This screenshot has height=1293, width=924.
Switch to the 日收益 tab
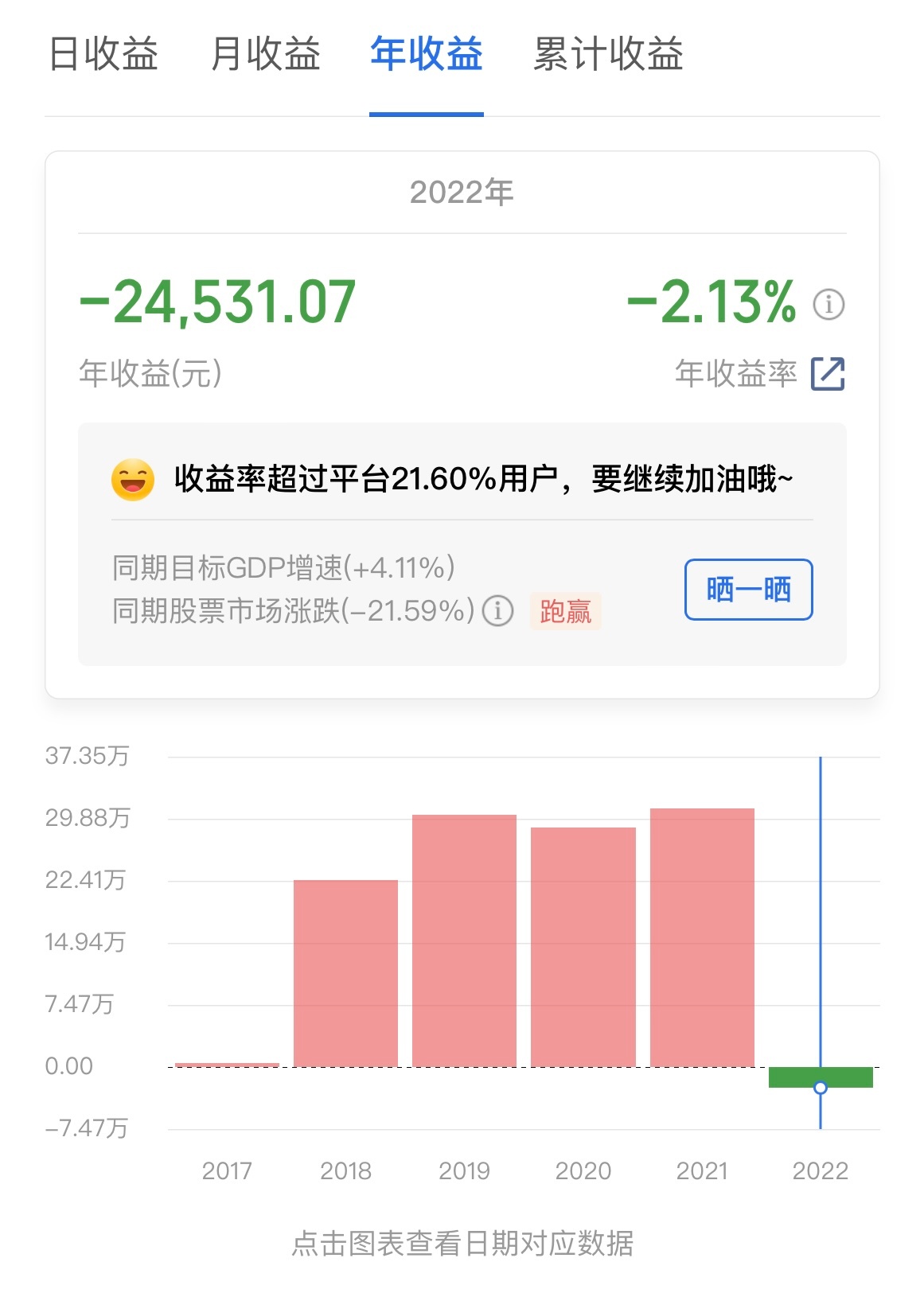[103, 55]
